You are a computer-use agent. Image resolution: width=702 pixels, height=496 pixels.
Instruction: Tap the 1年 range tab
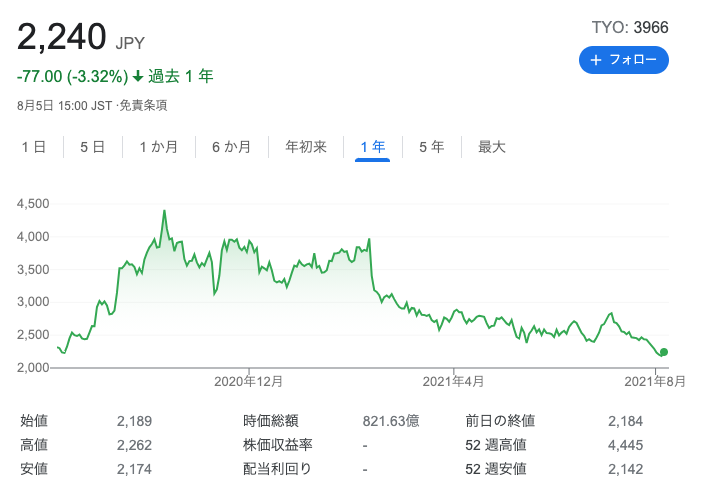(372, 147)
